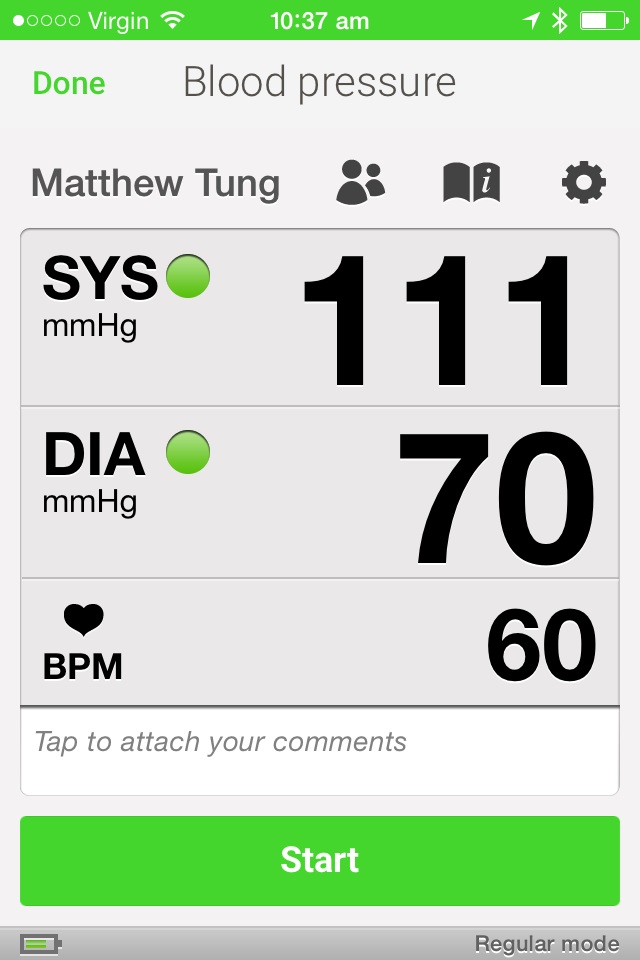
Task: Open the settings gear
Action: [x=584, y=183]
